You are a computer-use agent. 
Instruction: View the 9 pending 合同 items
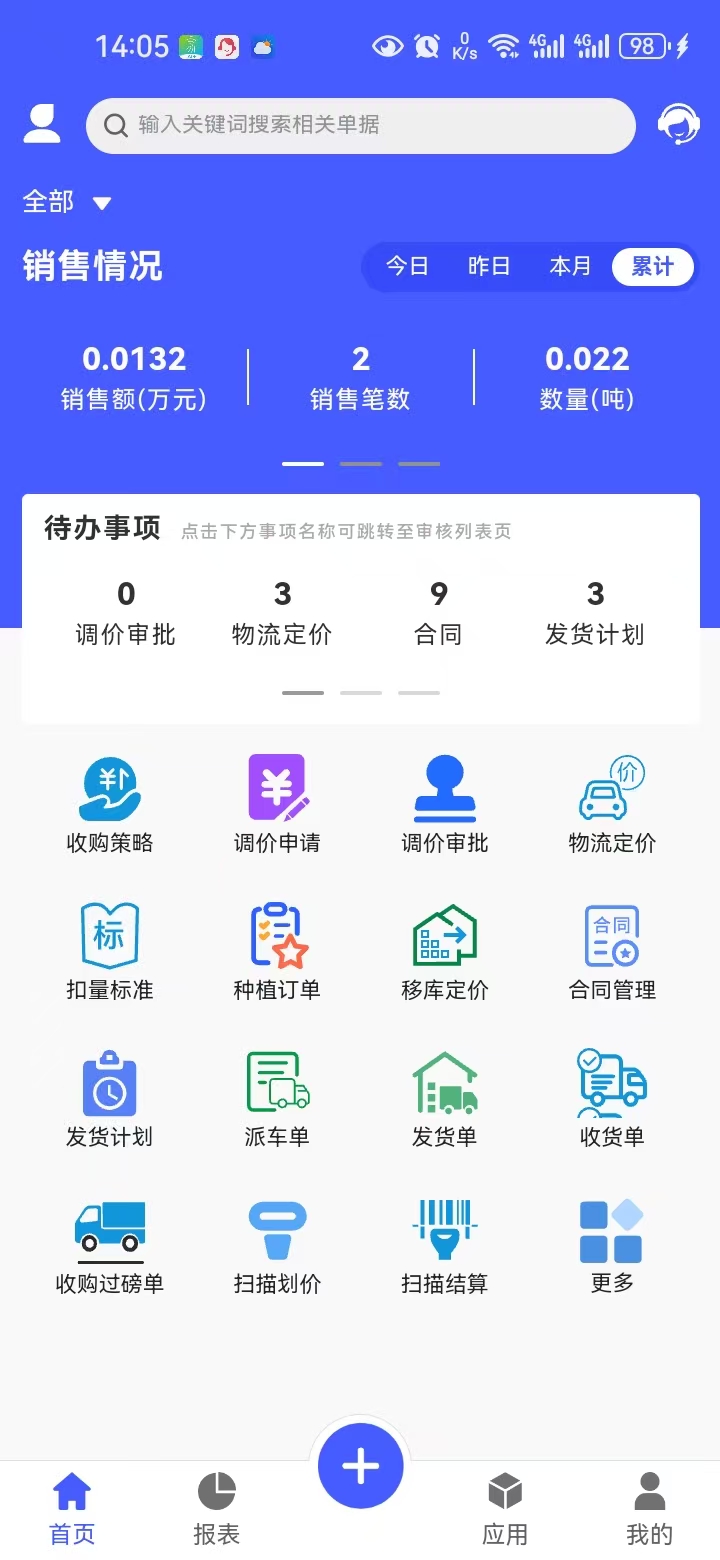(x=438, y=613)
